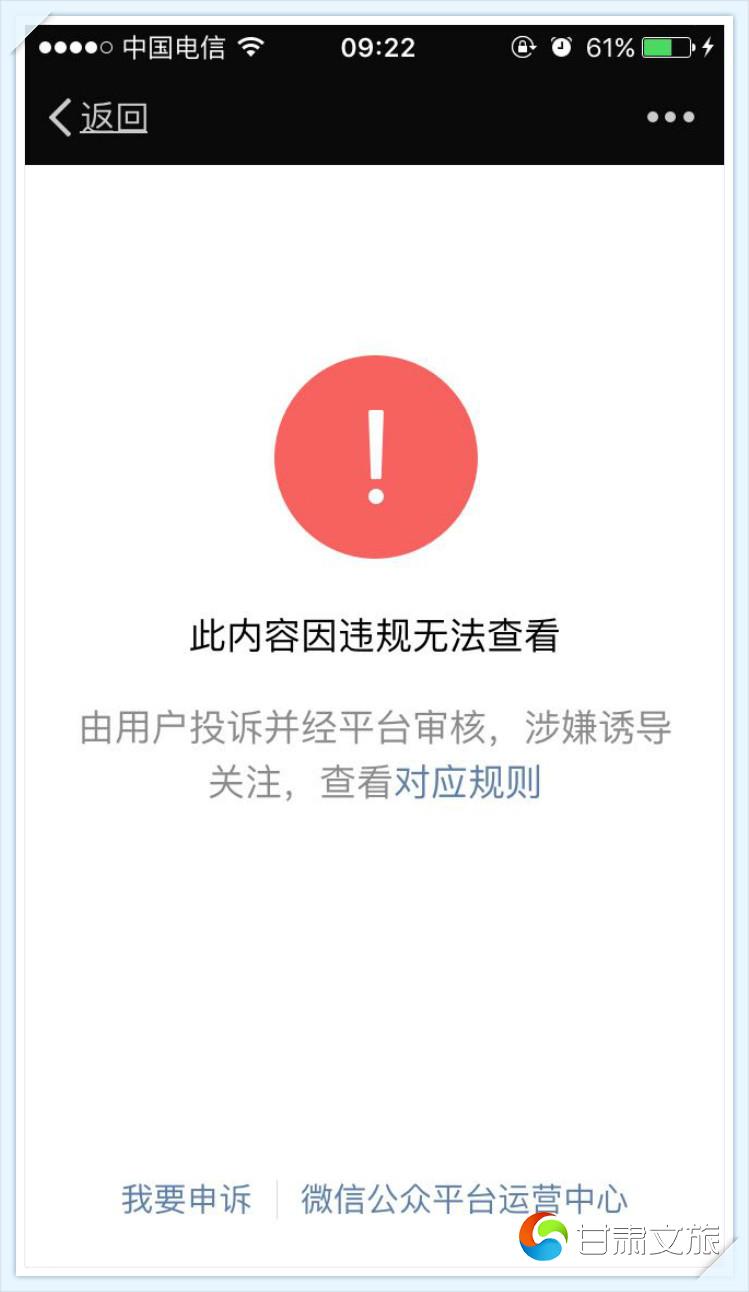The height and width of the screenshot is (1292, 749).
Task: Open the three-dot overflow menu
Action: click(x=670, y=117)
